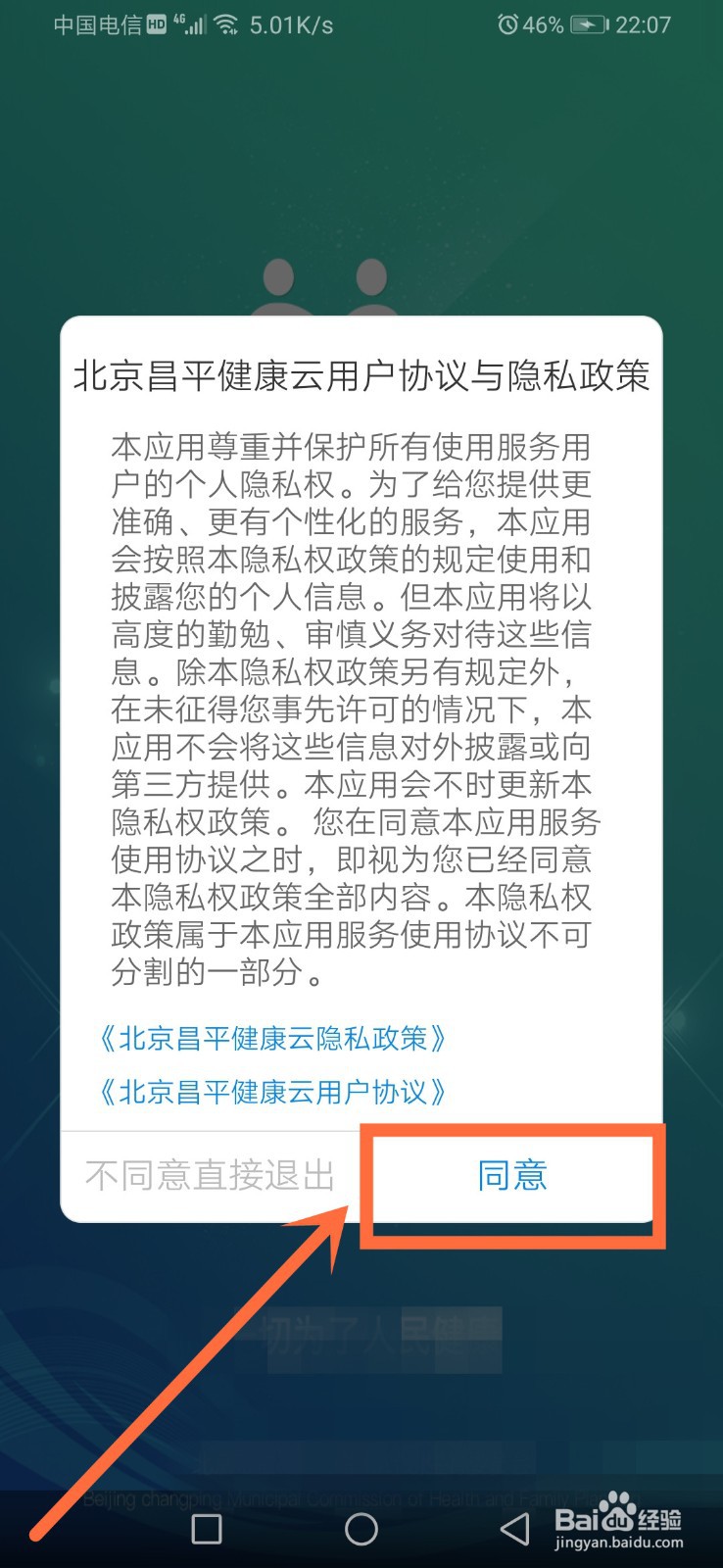Open the 北京昌平健康云隐私政策 privacy policy link
This screenshot has width=723, height=1568.
point(273,1038)
